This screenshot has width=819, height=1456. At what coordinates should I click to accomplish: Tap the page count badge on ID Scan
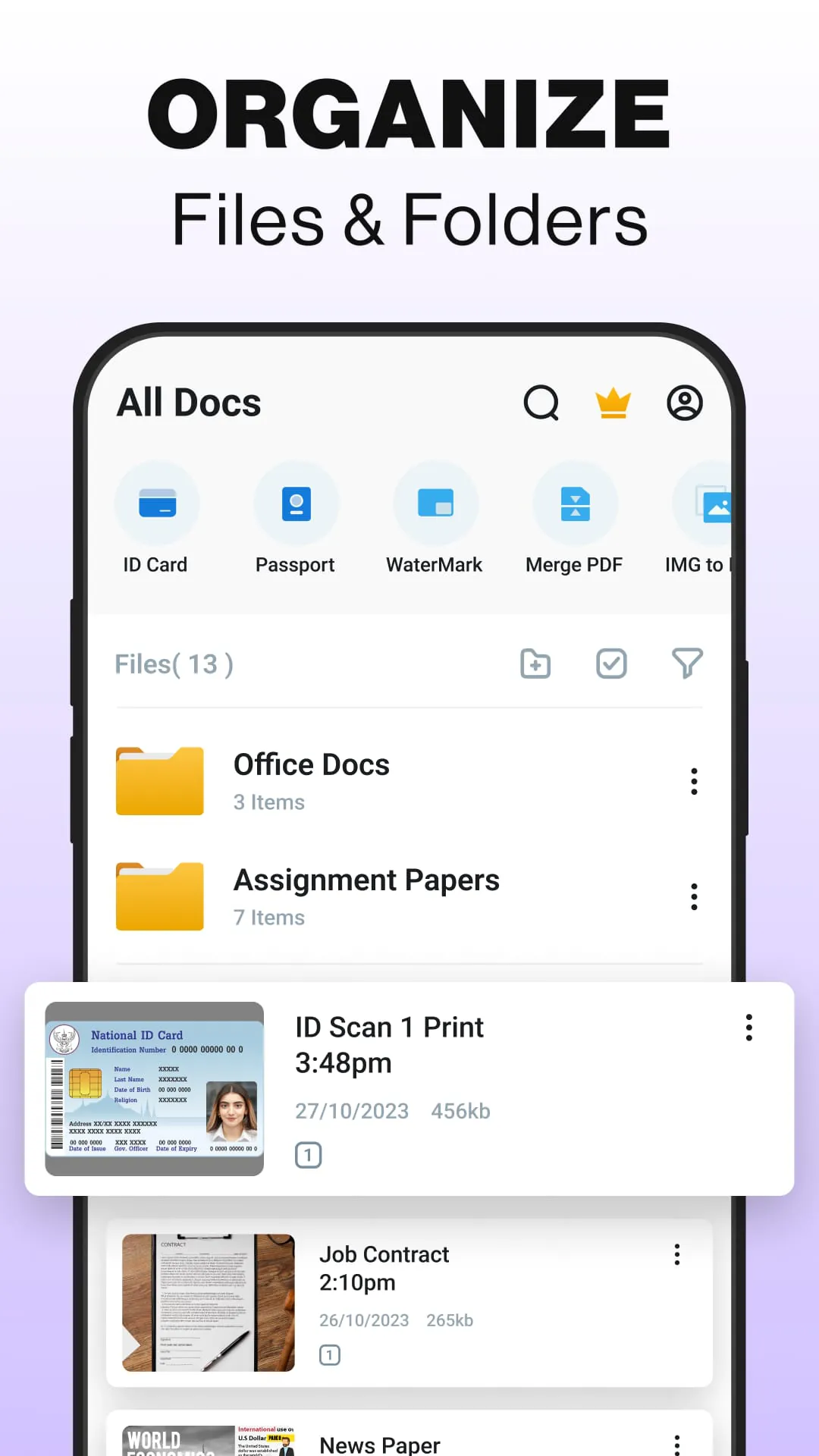[x=308, y=1153]
